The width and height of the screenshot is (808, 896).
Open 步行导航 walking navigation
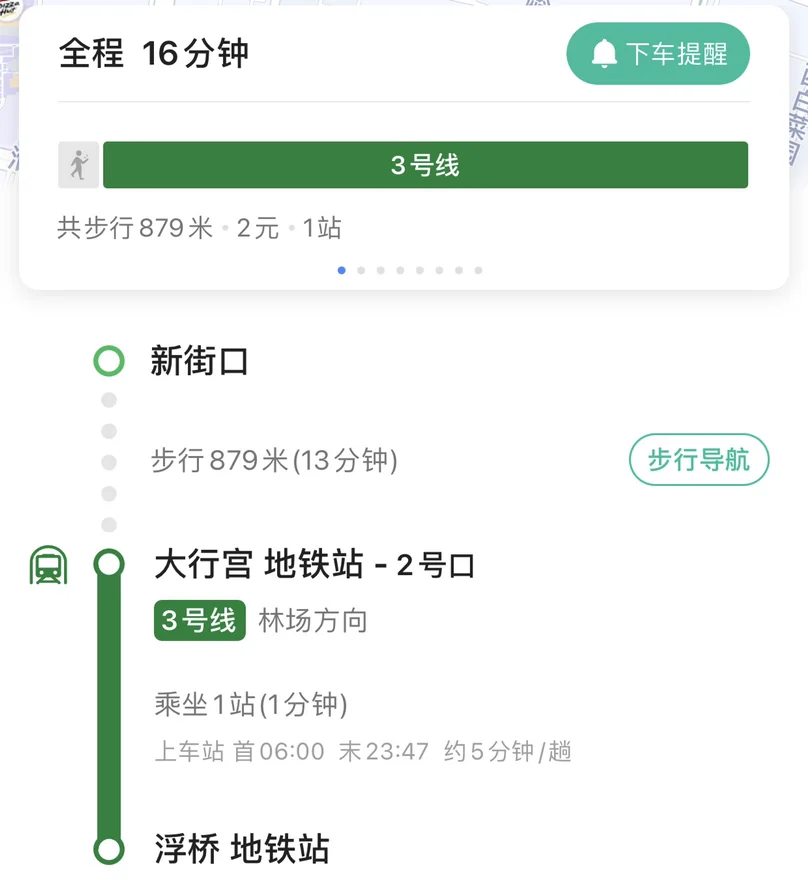pos(698,460)
